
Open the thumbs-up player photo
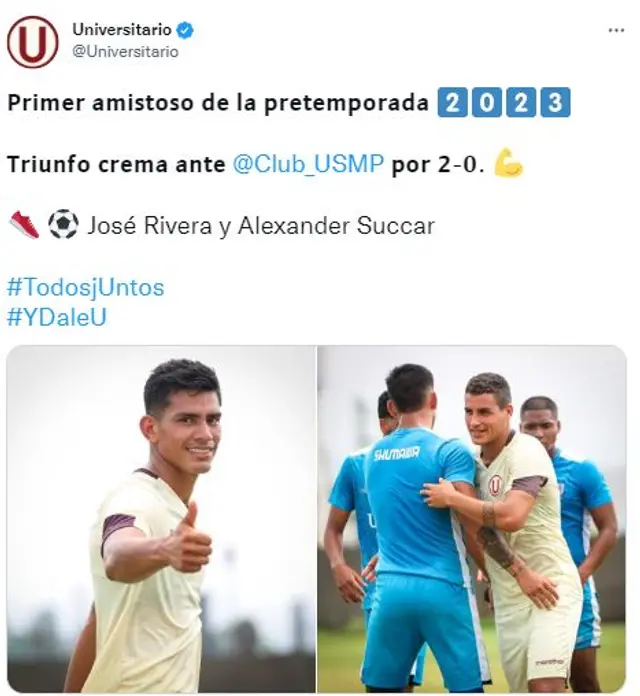tap(161, 519)
